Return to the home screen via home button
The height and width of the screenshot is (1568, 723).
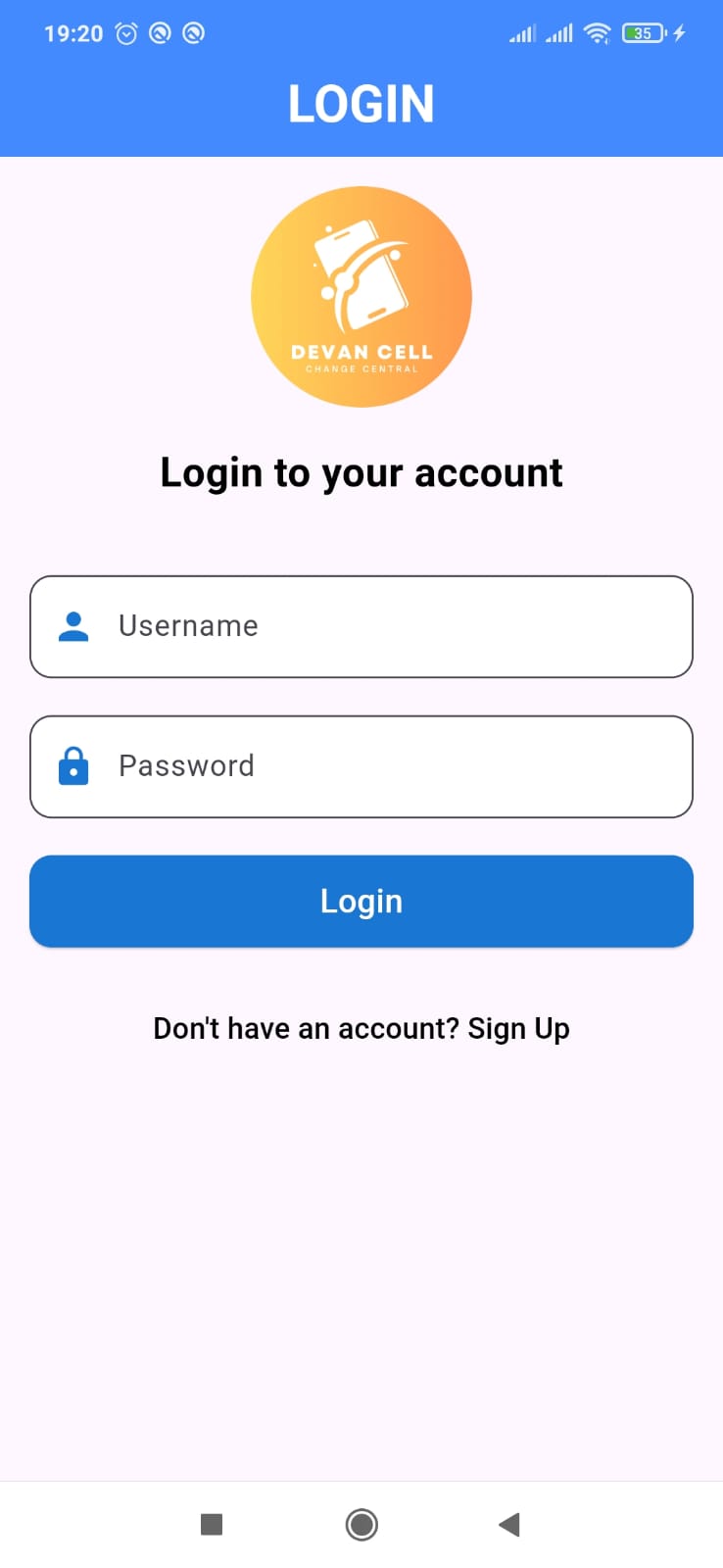361,1524
